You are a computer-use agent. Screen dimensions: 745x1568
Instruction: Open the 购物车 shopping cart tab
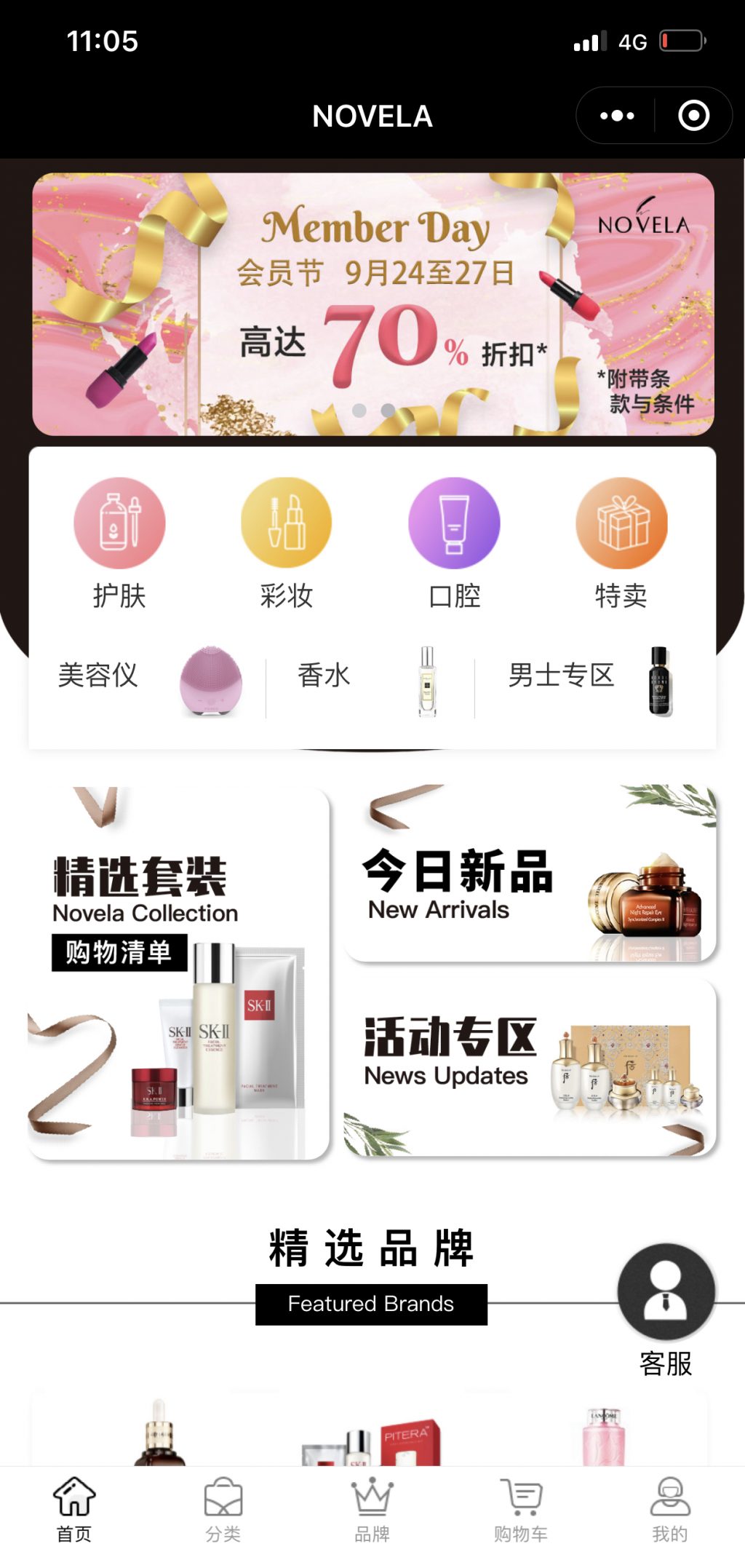(x=521, y=1510)
